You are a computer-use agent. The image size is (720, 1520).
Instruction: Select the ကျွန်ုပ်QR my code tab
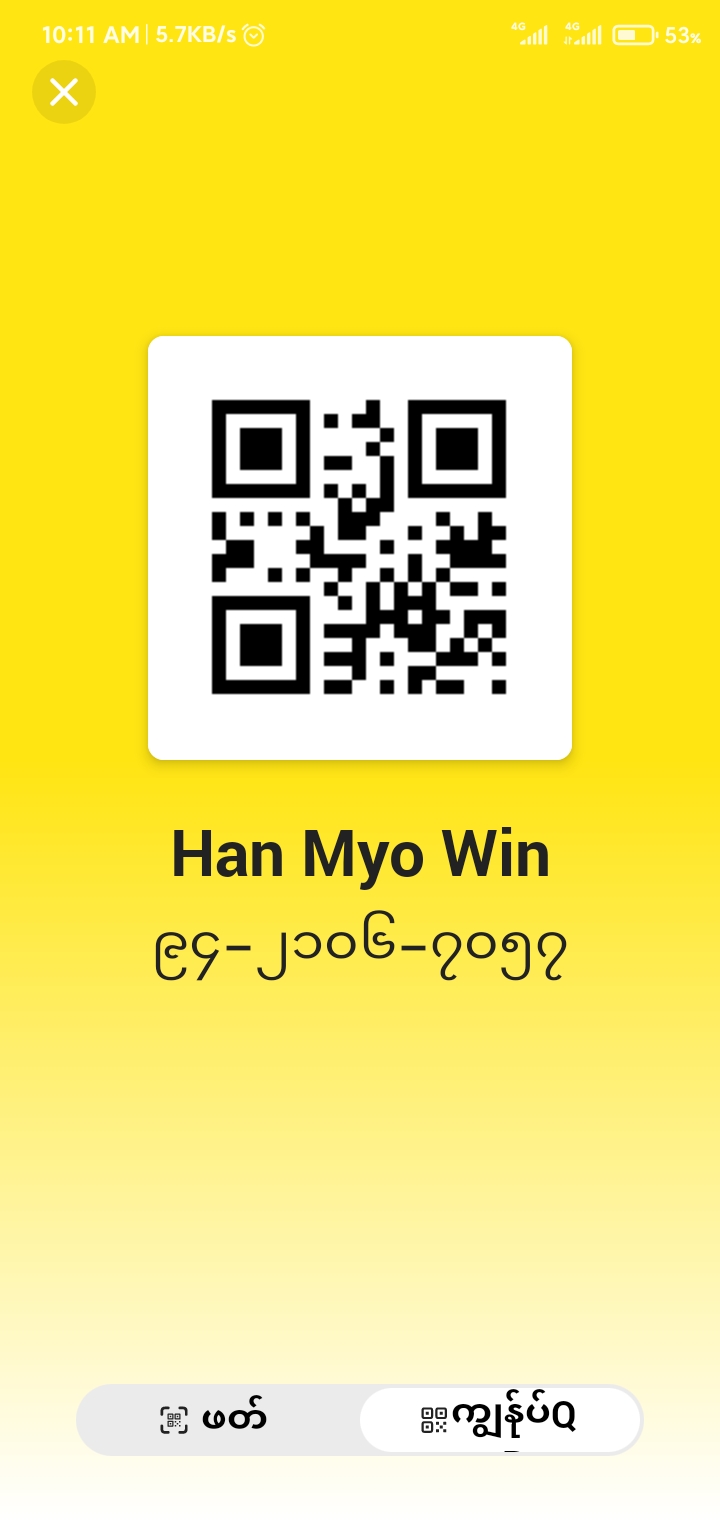click(x=499, y=1419)
